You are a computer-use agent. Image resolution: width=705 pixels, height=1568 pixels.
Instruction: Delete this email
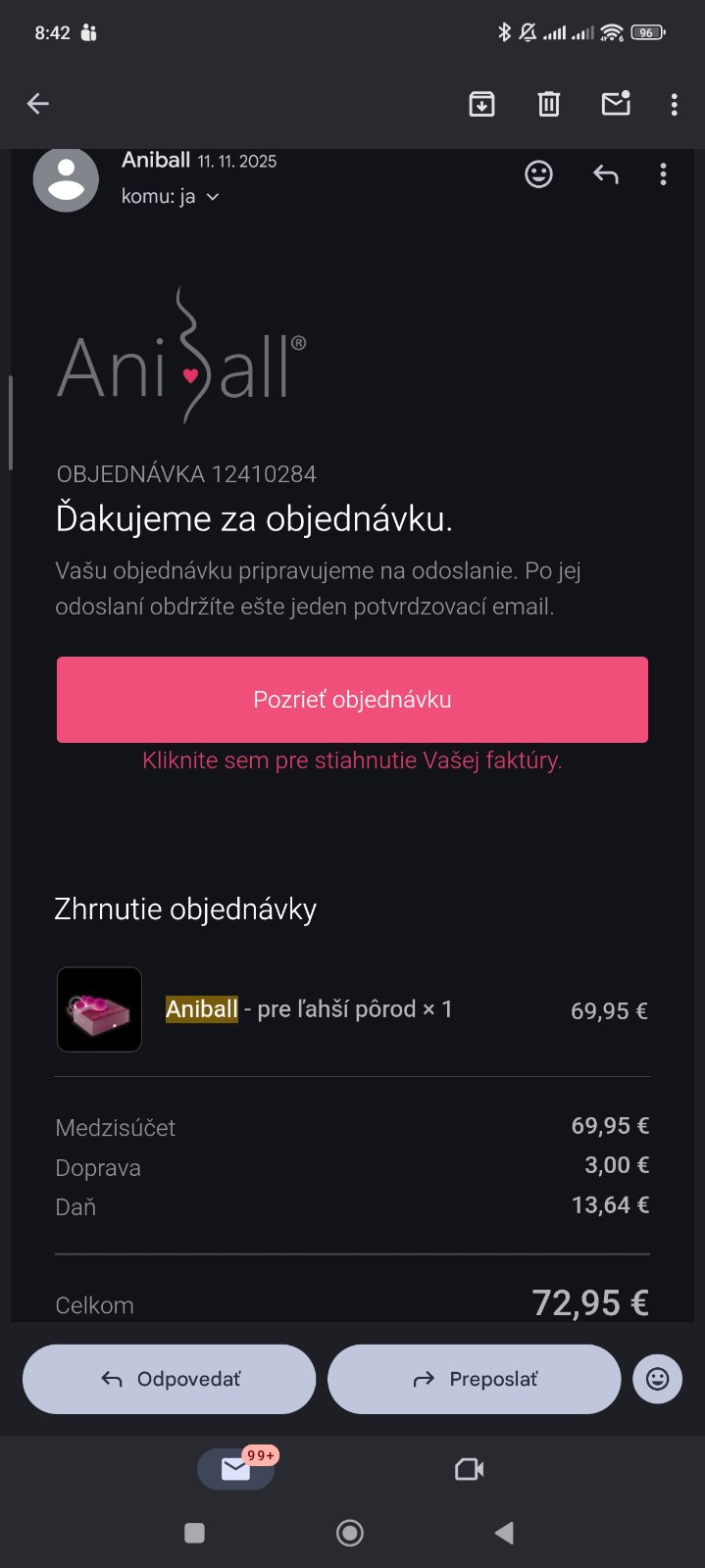pos(548,104)
